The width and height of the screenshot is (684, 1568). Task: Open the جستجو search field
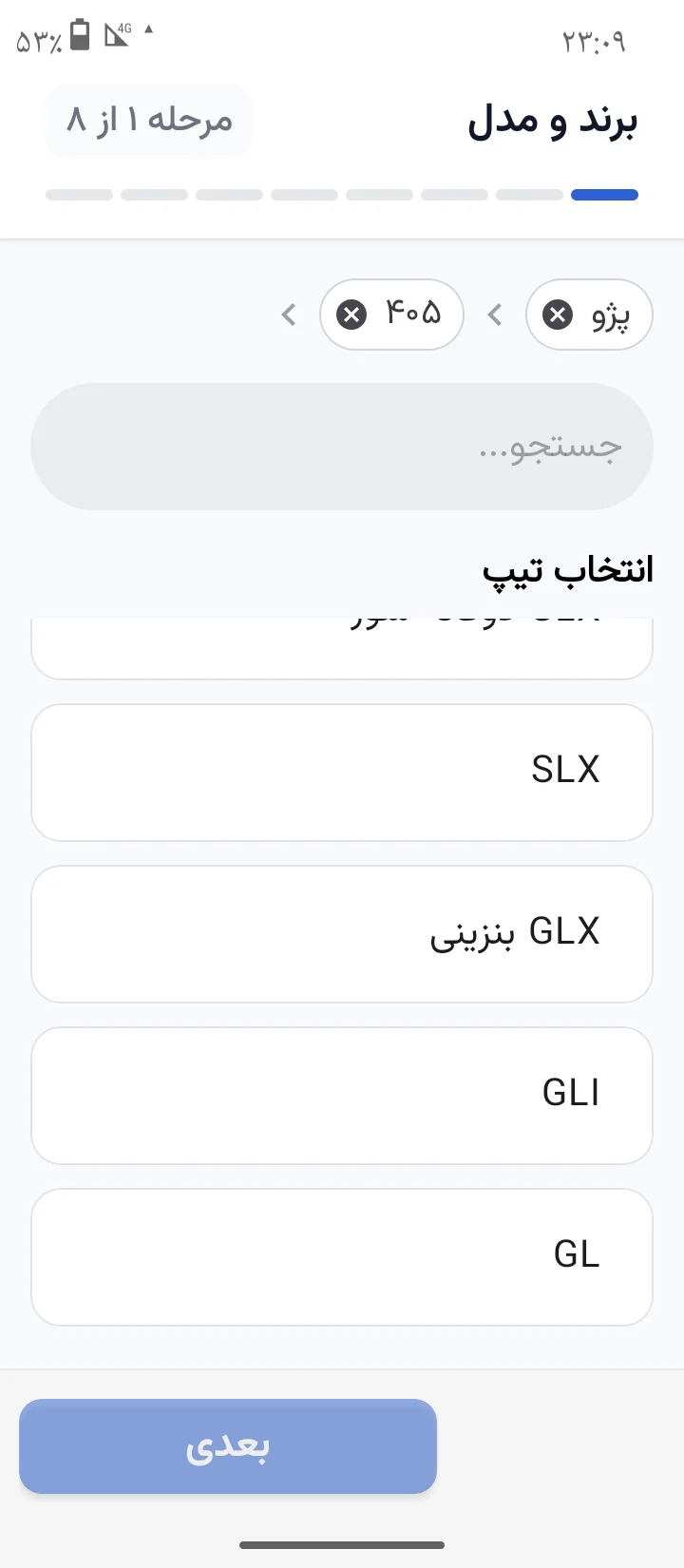pyautogui.click(x=342, y=446)
